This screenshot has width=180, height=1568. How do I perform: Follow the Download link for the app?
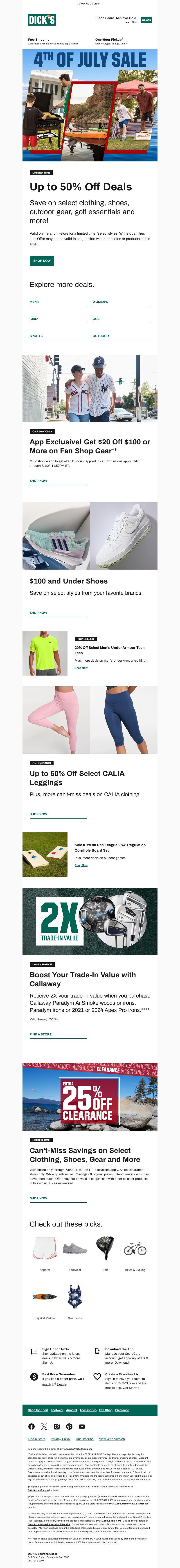pos(121,1362)
